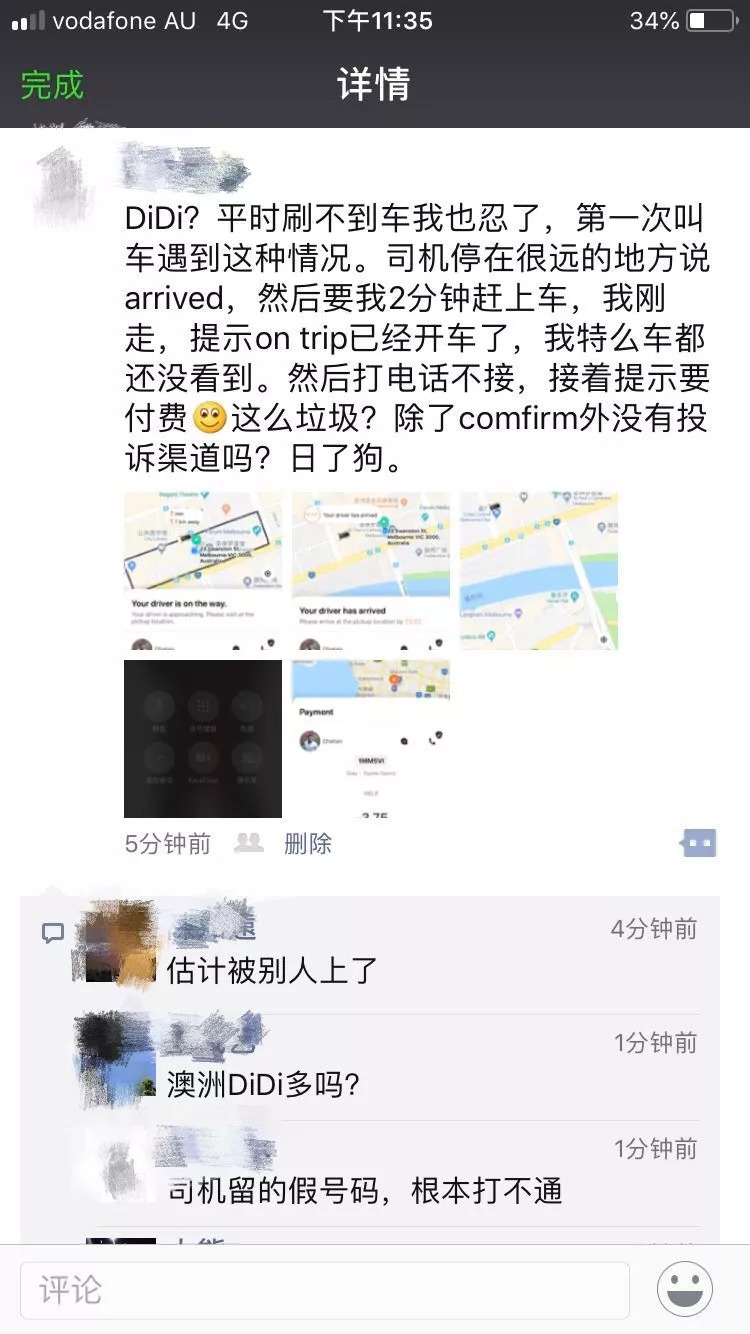Open the river map screenshot
This screenshot has width=750, height=1334.
point(538,570)
